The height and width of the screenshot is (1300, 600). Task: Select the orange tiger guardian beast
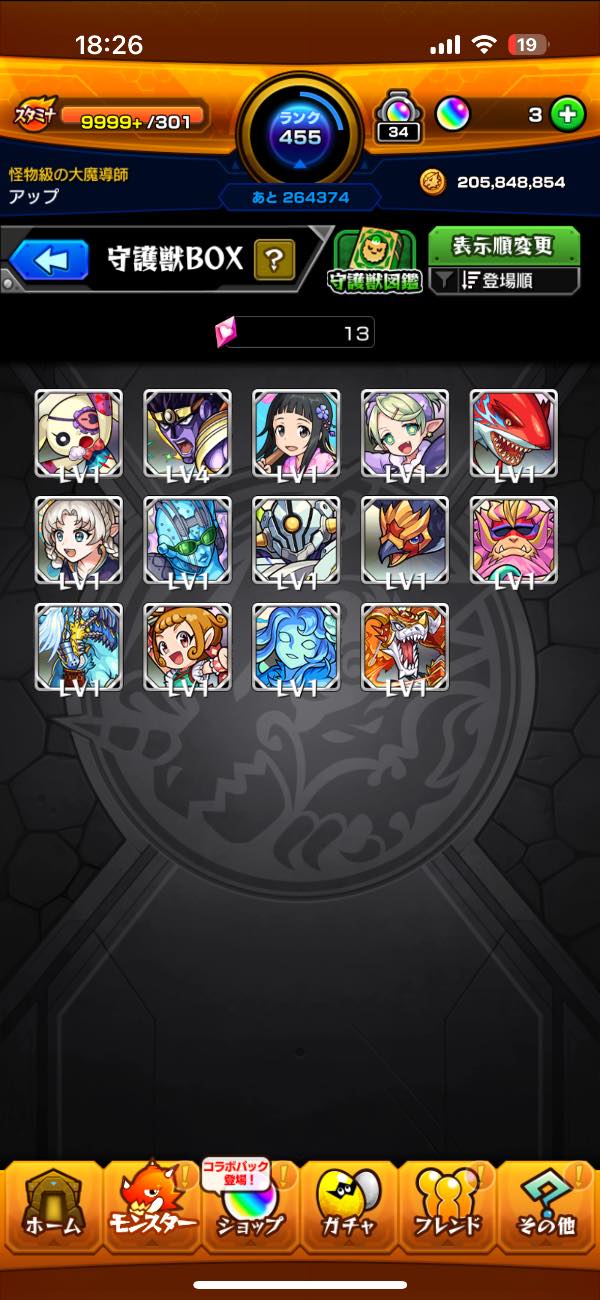tap(405, 647)
